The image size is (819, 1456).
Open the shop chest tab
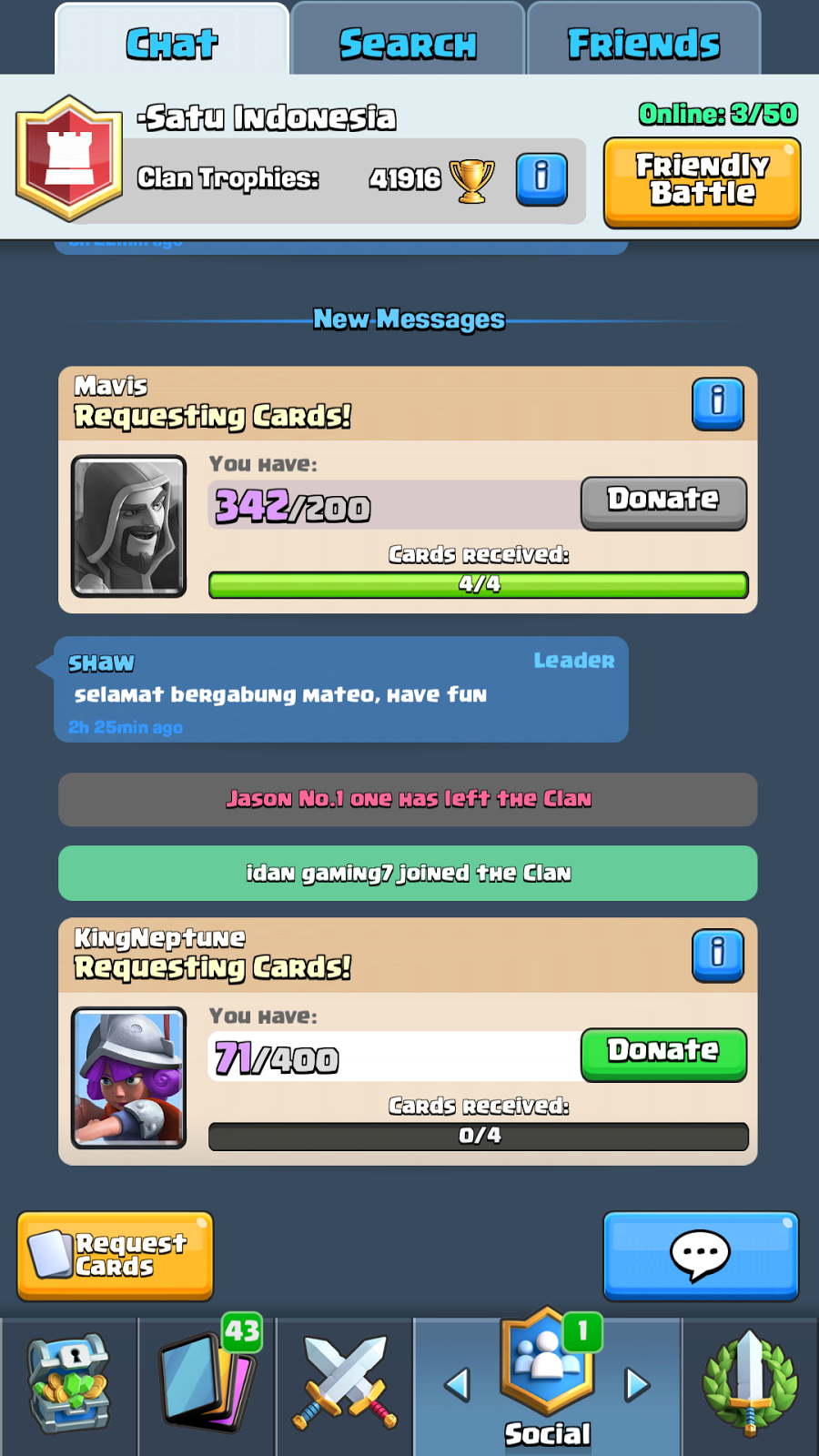pos(69,1384)
